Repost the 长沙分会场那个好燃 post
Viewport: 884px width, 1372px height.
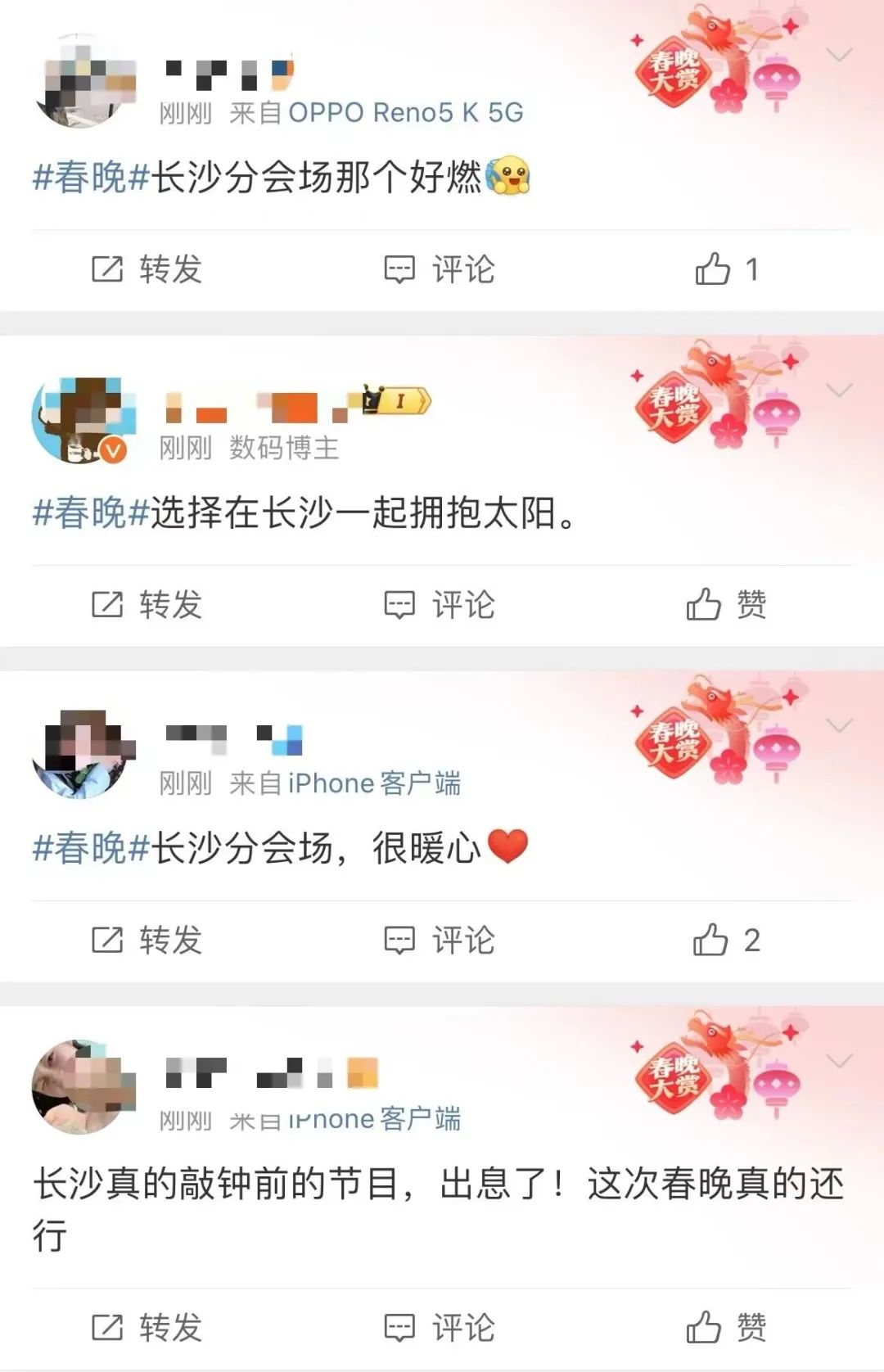click(146, 269)
